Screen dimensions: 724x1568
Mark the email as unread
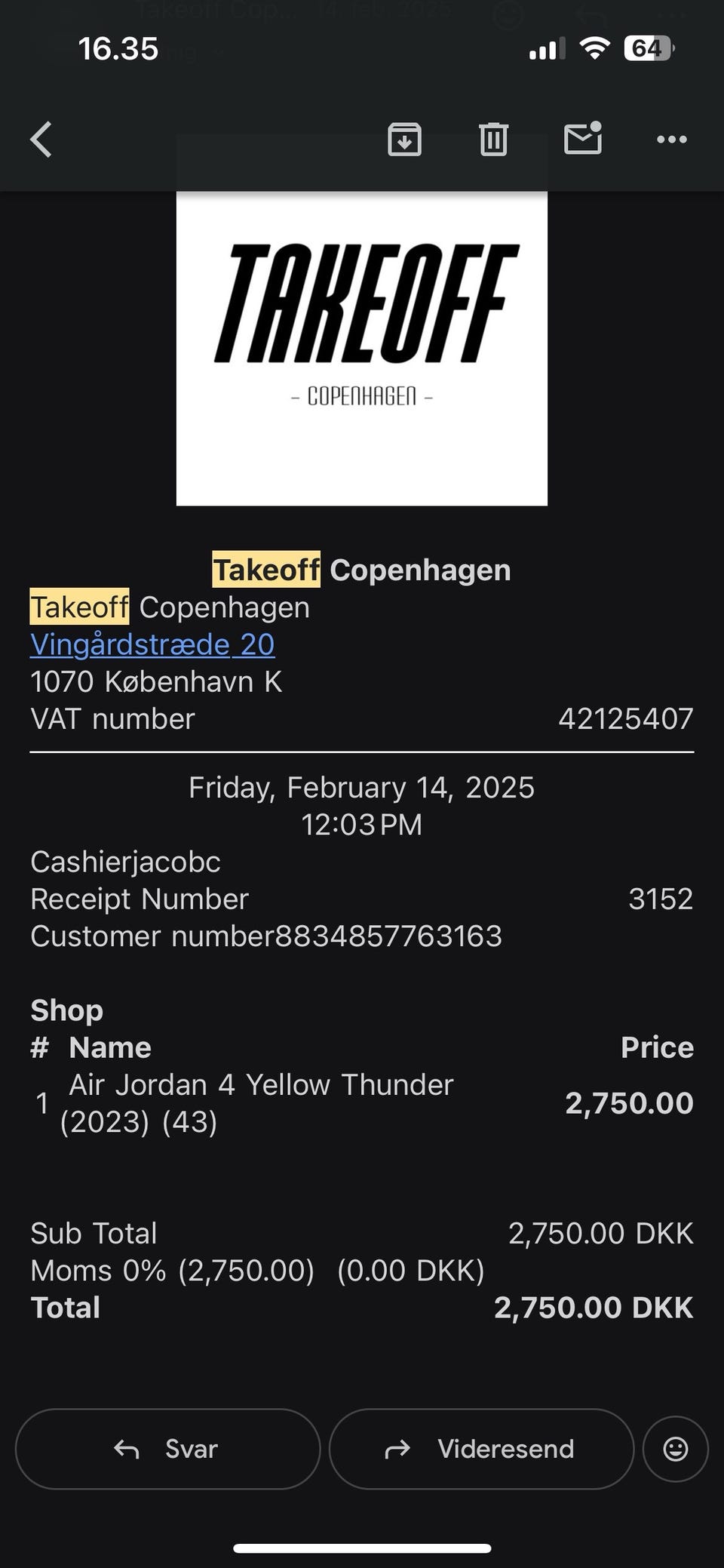coord(583,138)
